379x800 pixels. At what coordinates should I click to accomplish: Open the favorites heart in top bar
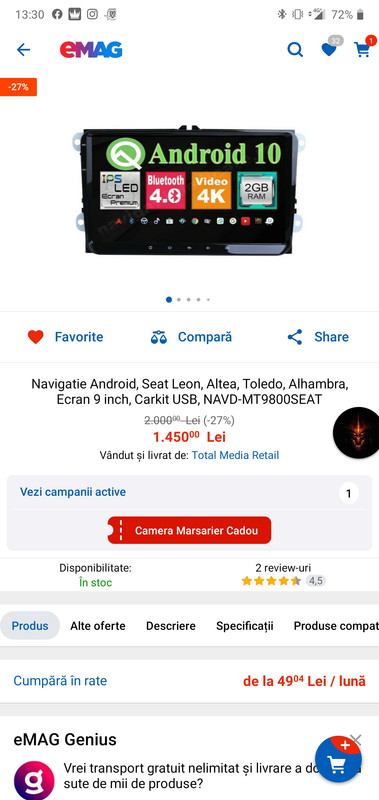coord(329,49)
